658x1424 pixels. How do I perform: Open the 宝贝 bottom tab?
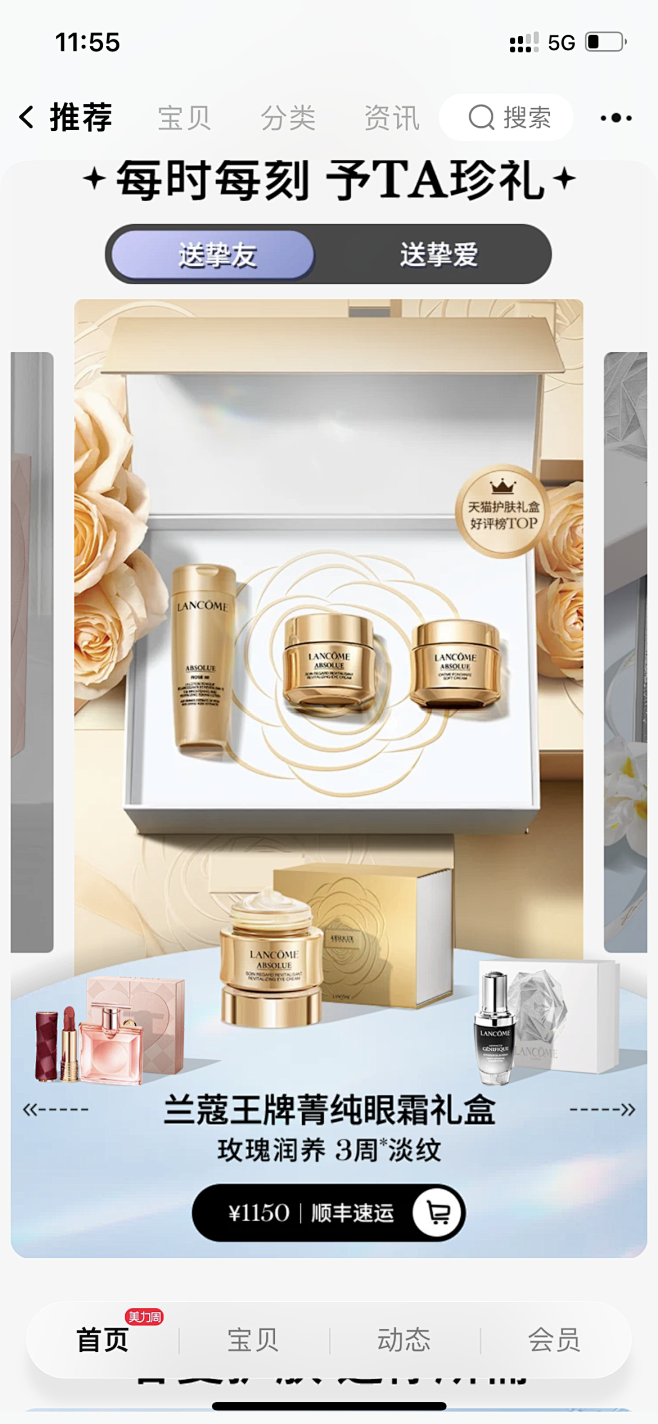click(x=253, y=1340)
